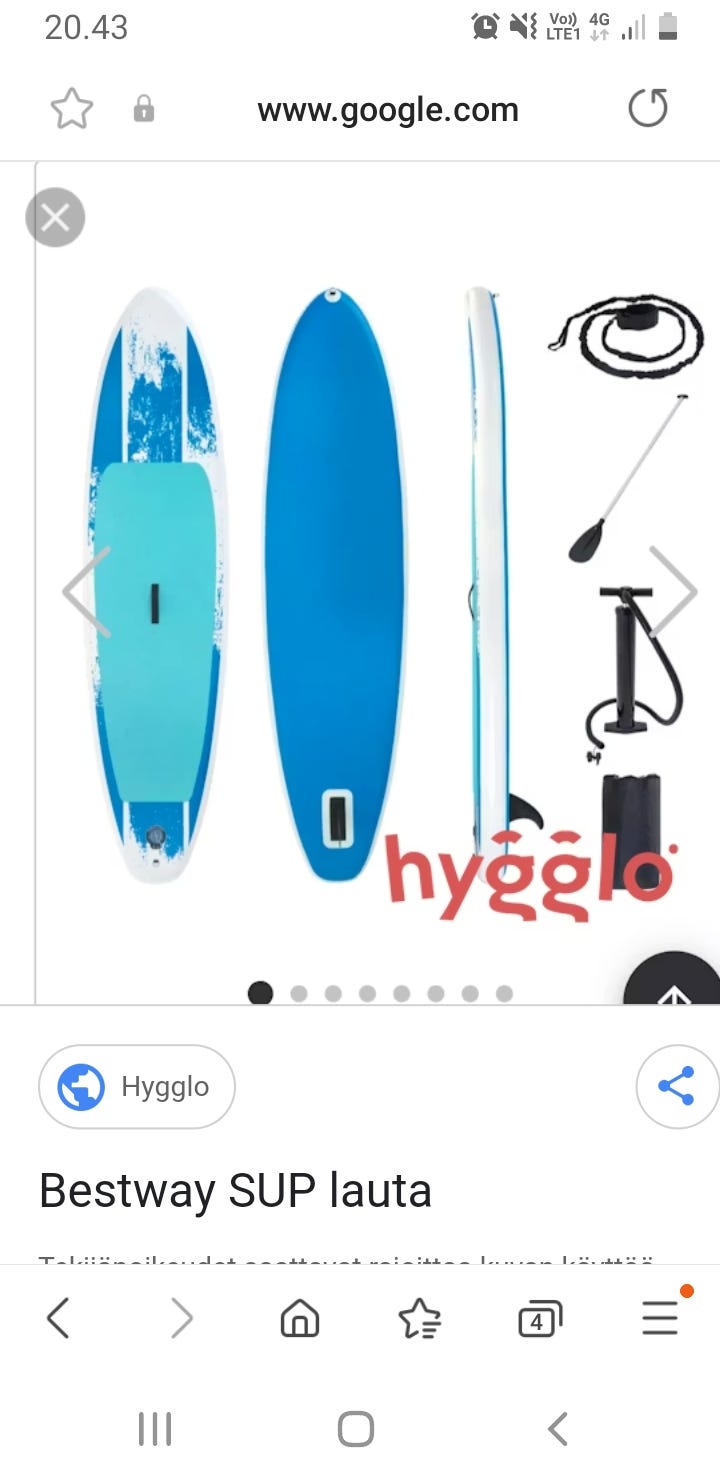This screenshot has width=720, height=1480.
Task: Close the image viewer
Action: click(55, 217)
